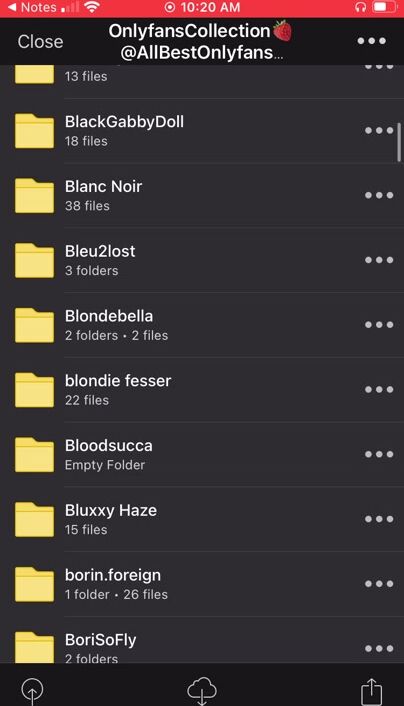Viewport: 404px width, 706px height.
Task: Share using the bottom share icon
Action: click(x=372, y=690)
